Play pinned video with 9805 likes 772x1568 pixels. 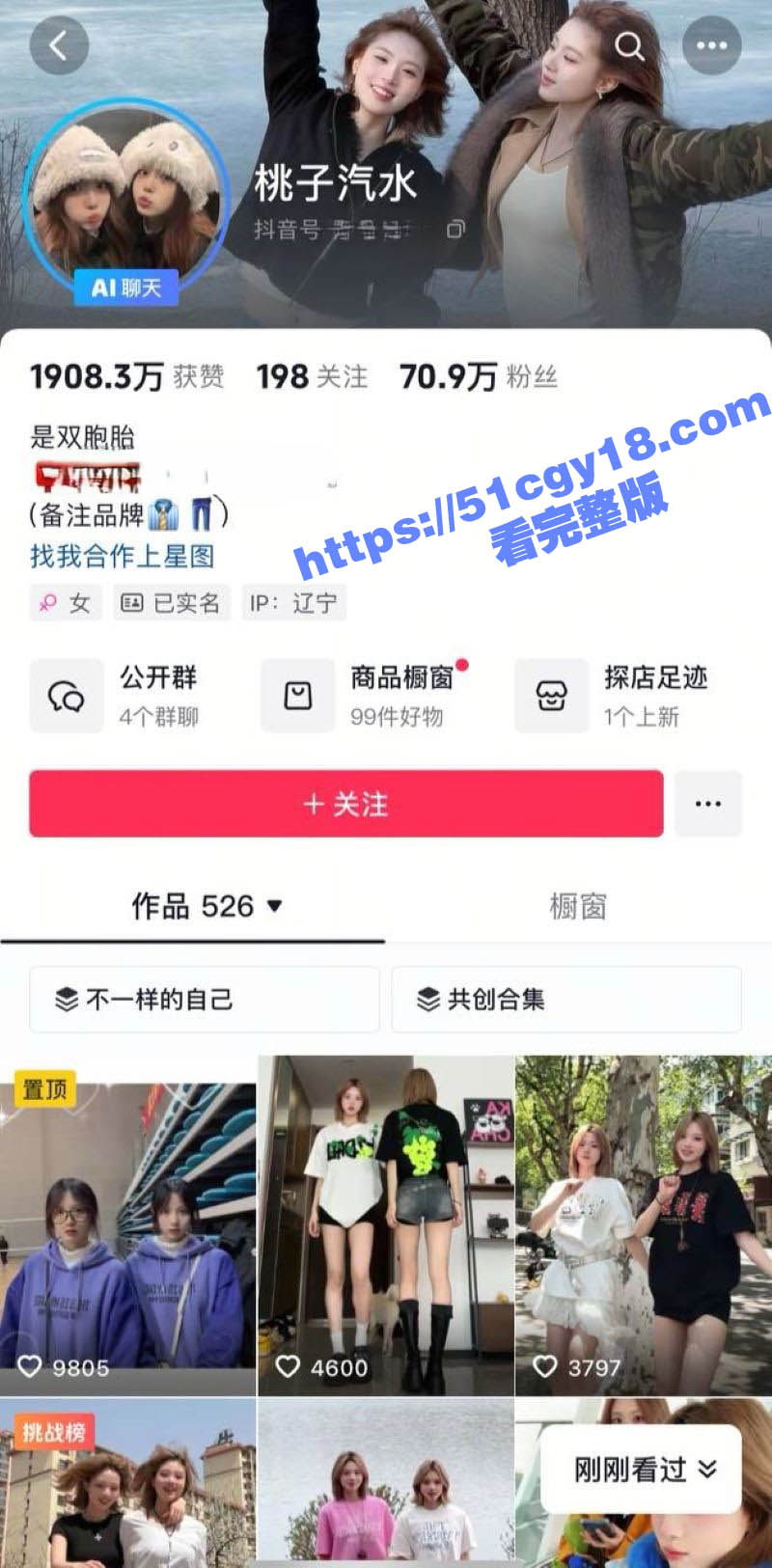pyautogui.click(x=127, y=1225)
